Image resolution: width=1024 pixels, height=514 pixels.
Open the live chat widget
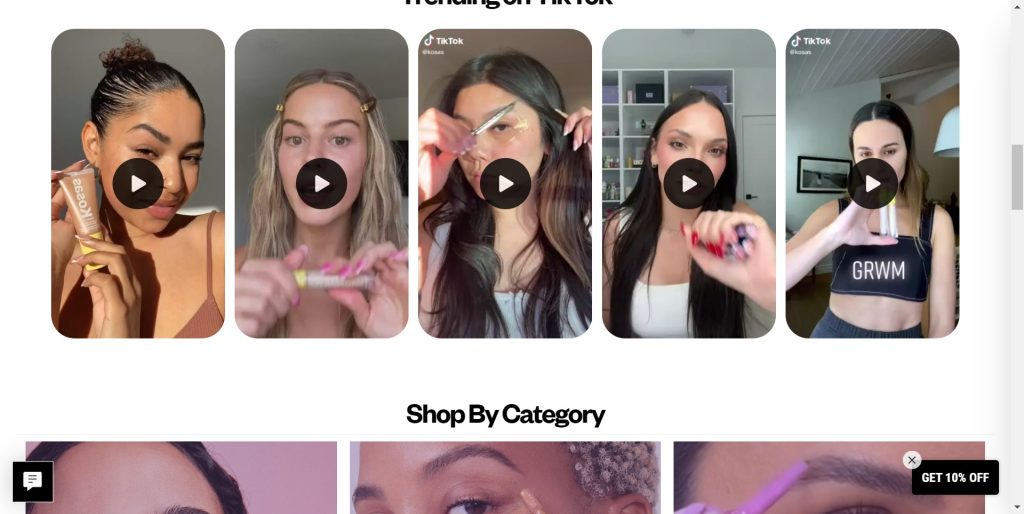(33, 481)
